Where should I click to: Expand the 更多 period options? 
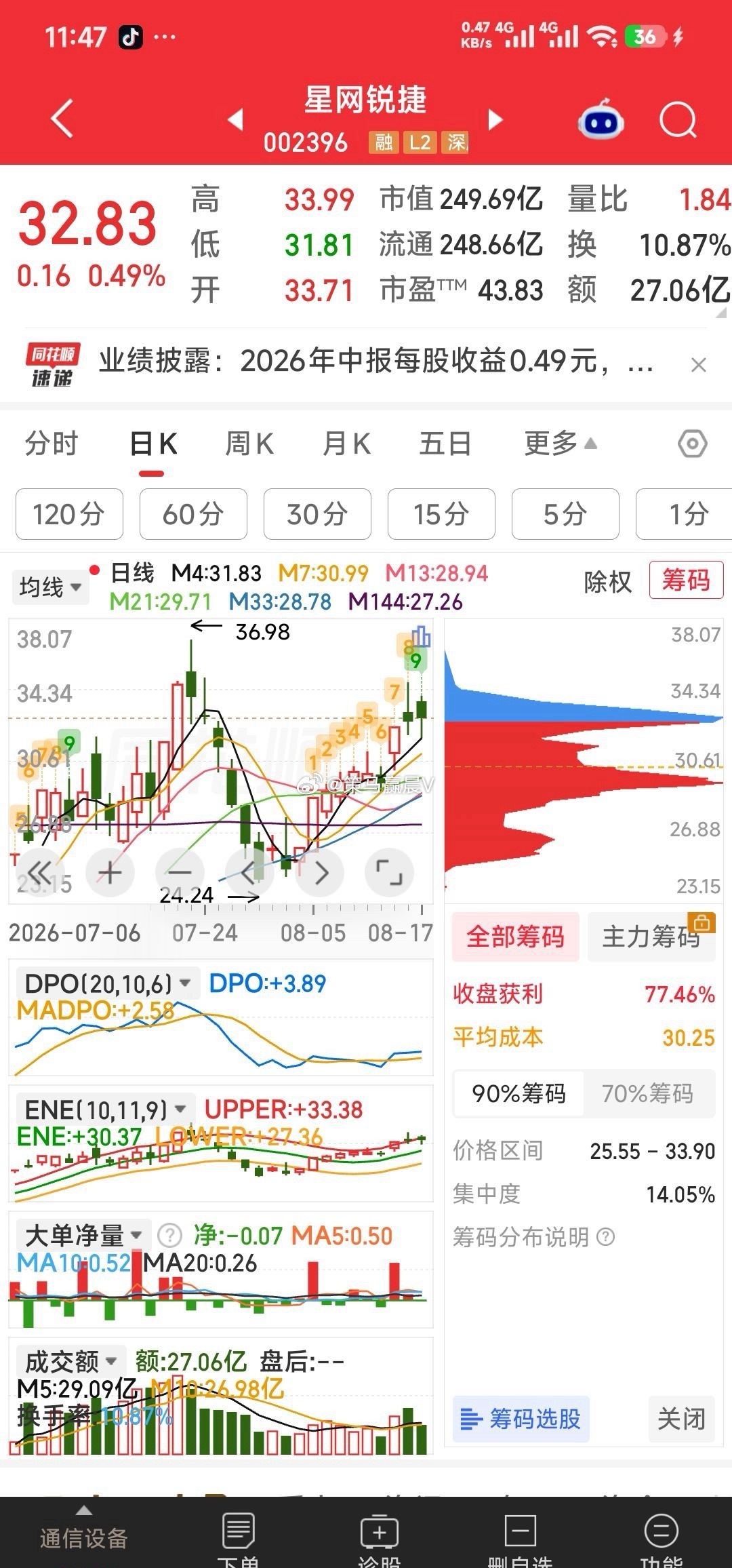[561, 444]
